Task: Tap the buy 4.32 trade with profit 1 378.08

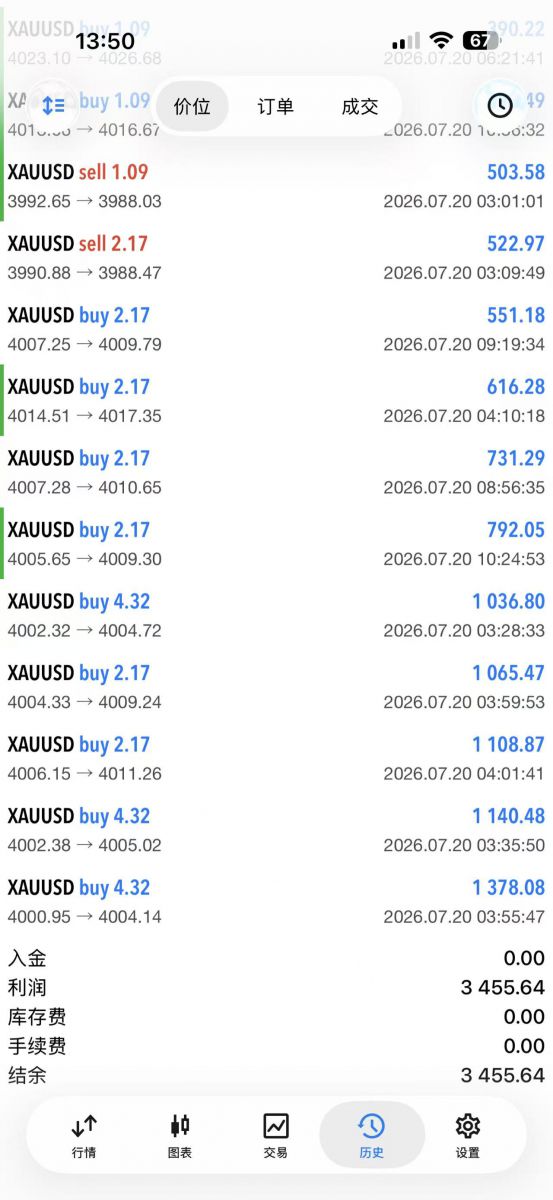Action: coord(276,901)
